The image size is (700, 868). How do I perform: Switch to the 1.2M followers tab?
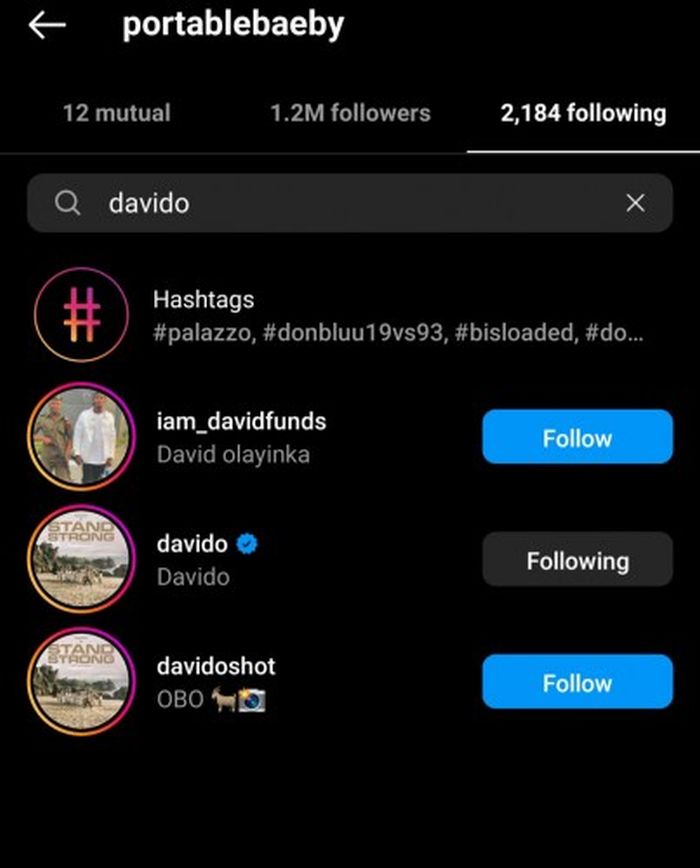tap(350, 113)
